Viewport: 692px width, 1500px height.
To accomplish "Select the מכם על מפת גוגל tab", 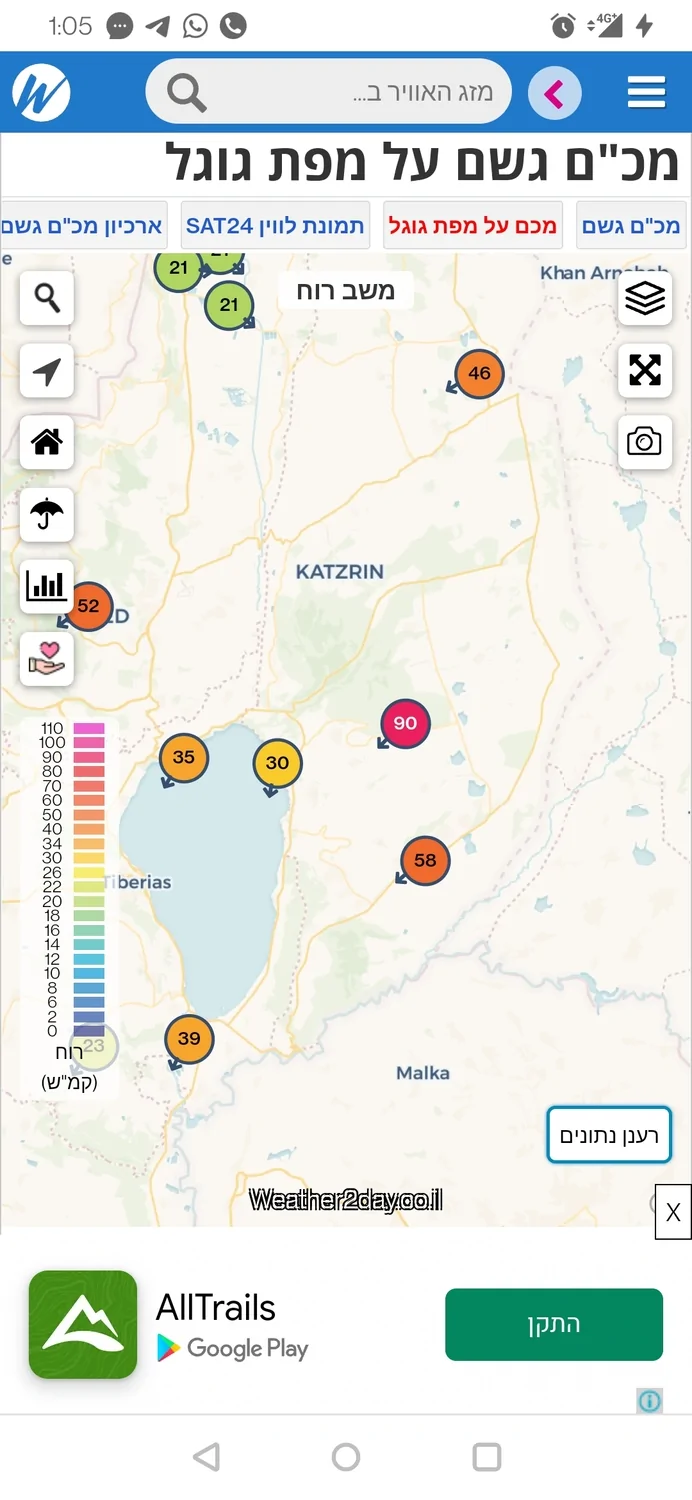I will tap(473, 225).
